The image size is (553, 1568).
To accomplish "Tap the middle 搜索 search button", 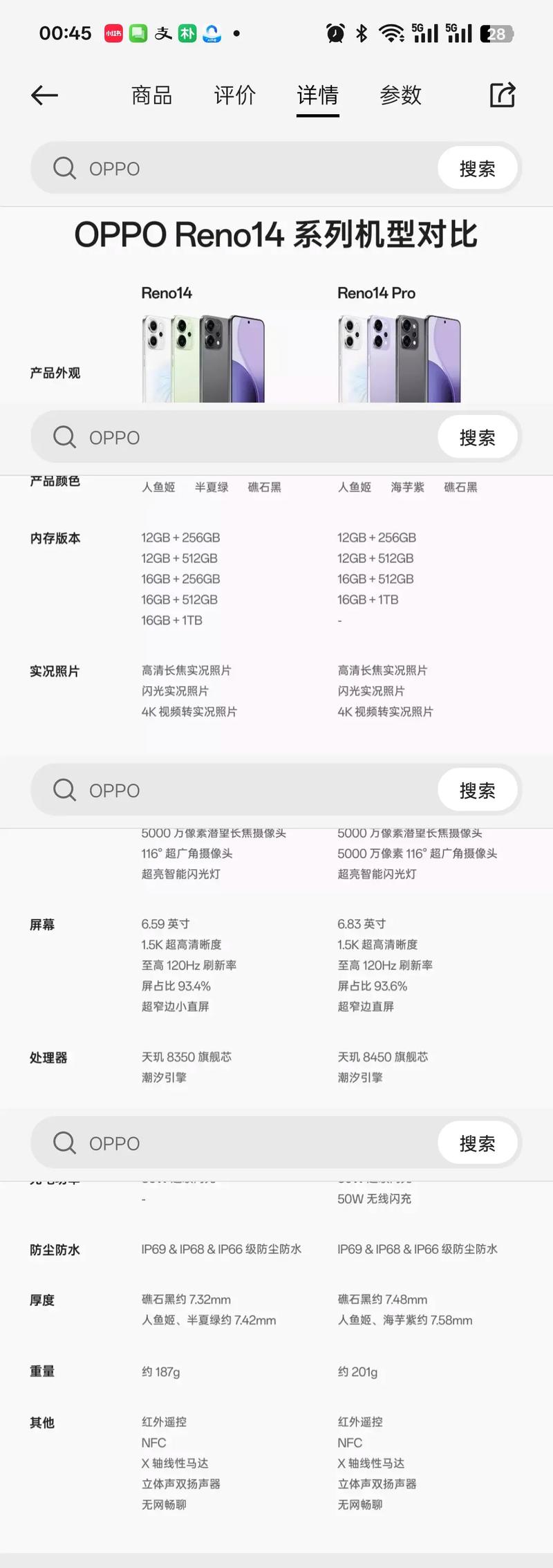I will pos(478,790).
